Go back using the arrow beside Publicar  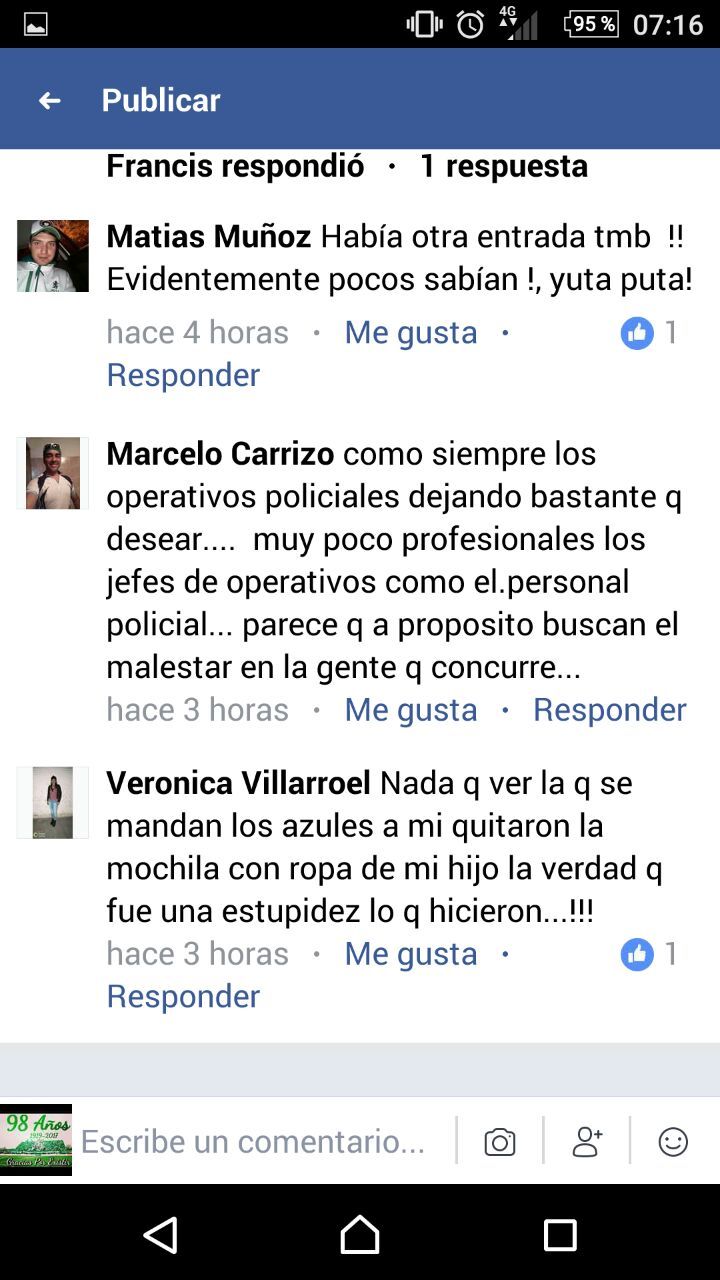(49, 100)
